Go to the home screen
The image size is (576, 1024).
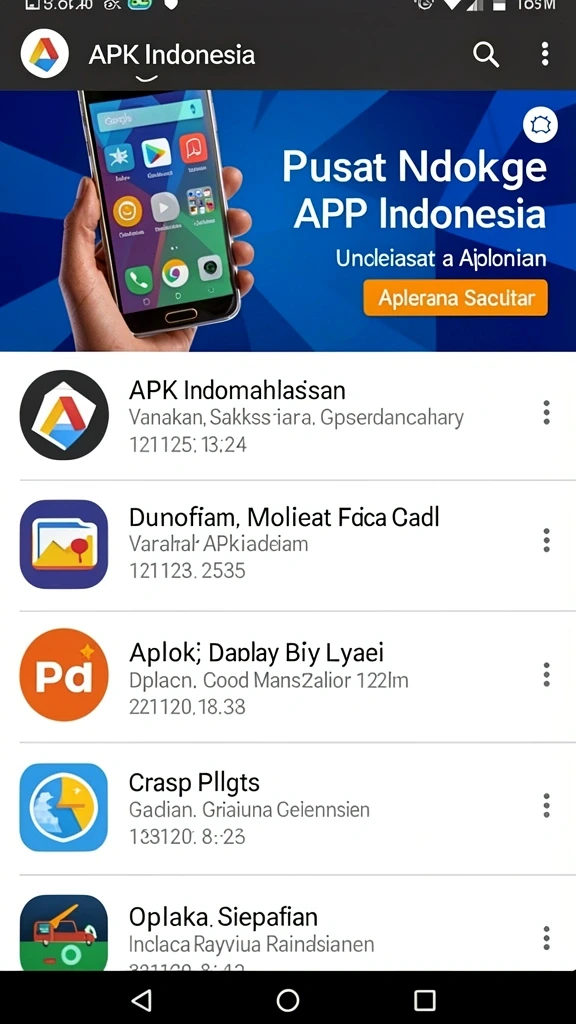[x=288, y=999]
